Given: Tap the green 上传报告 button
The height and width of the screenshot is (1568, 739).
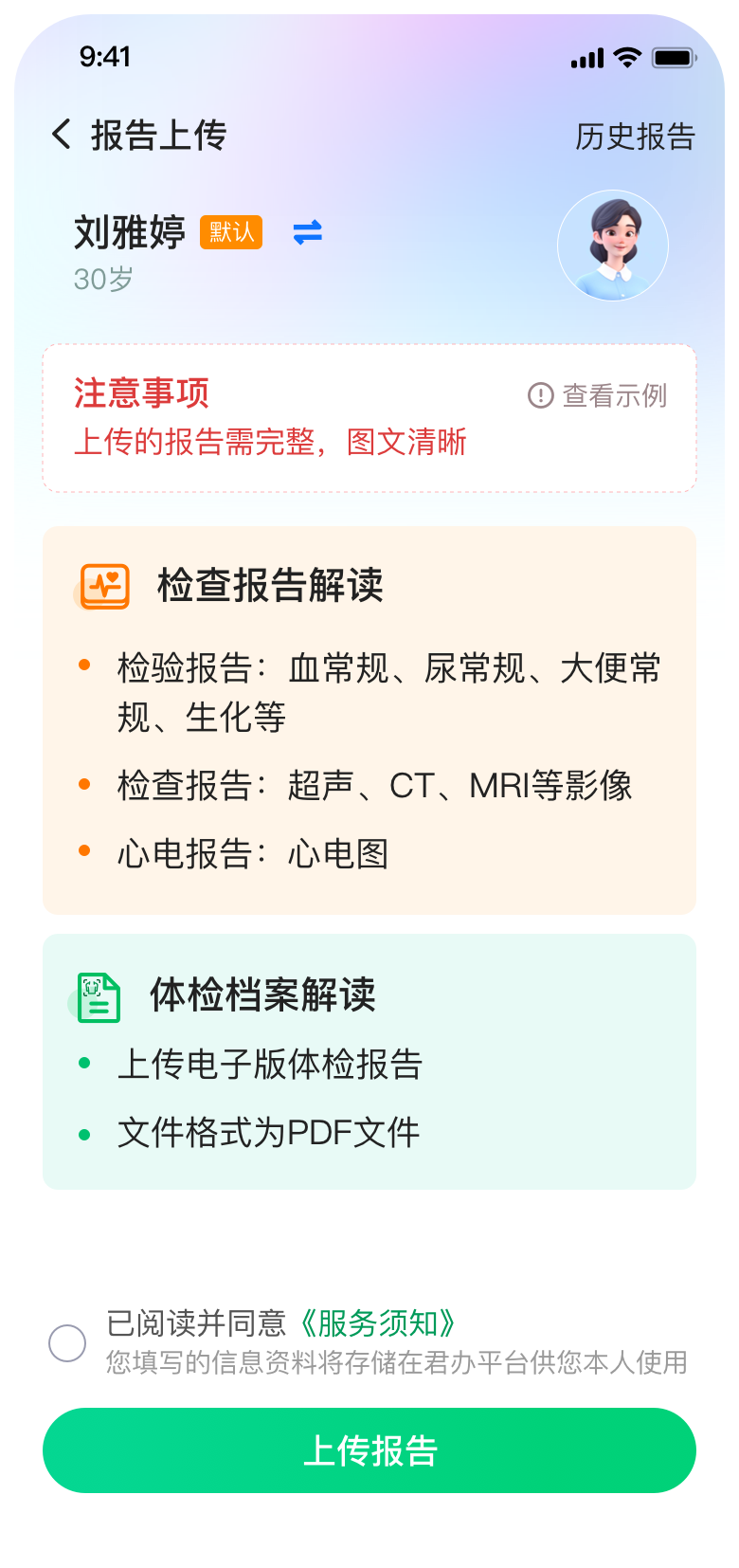Looking at the screenshot, I should click(x=369, y=1450).
